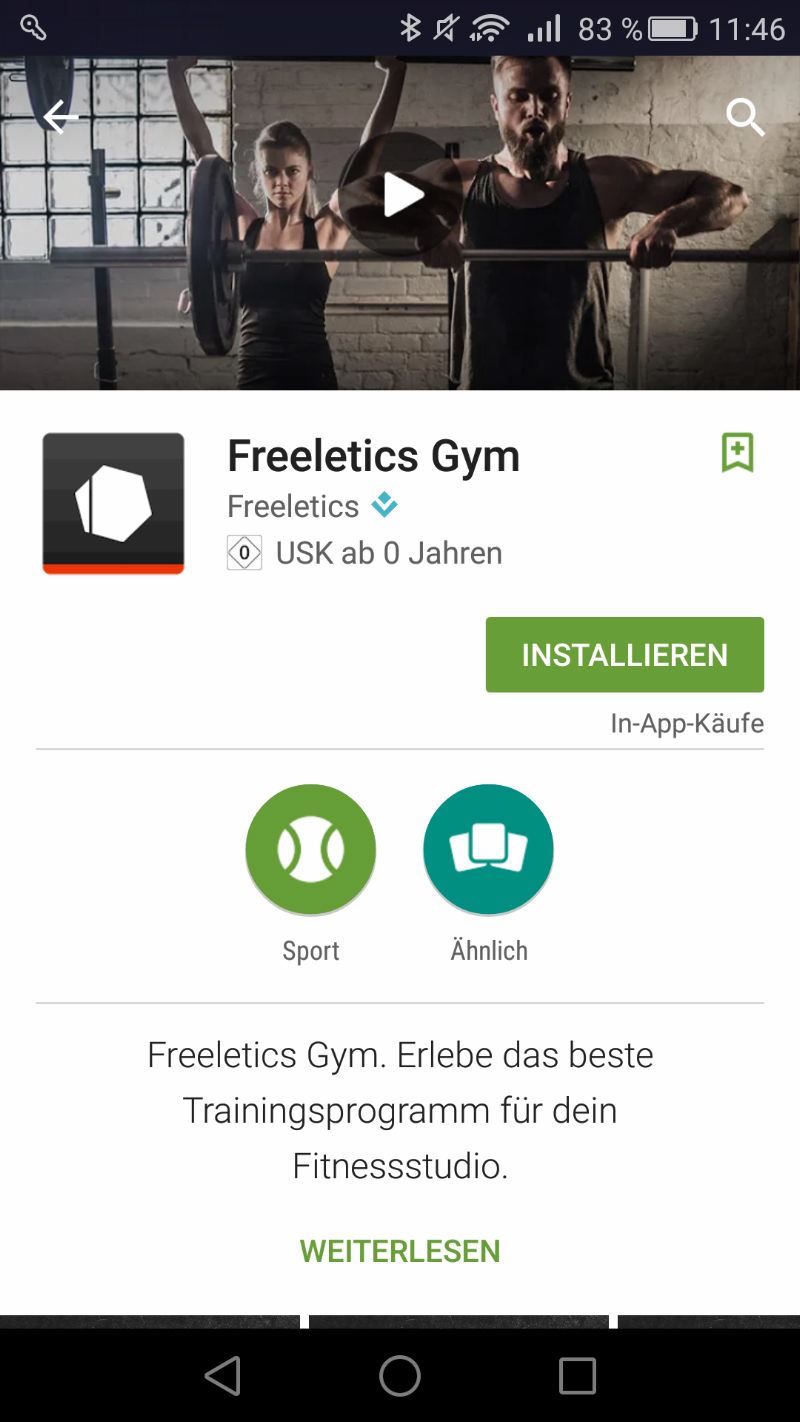Show similar apps via Ähnlich
Viewport: 800px width, 1422px height.
click(488, 850)
